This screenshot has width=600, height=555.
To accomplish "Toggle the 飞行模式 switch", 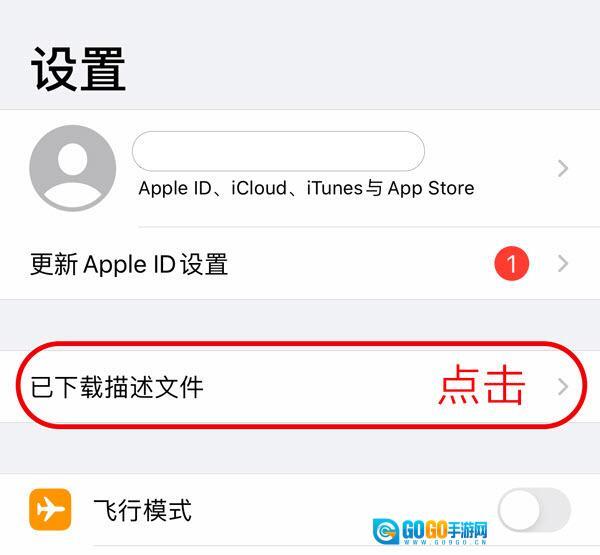I will tap(534, 511).
